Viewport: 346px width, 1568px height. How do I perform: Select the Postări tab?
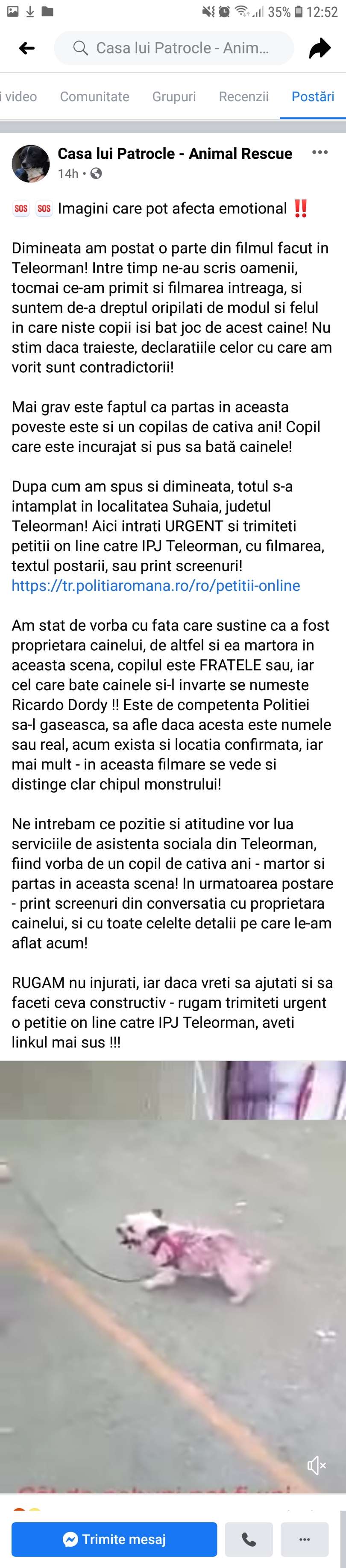tap(313, 97)
